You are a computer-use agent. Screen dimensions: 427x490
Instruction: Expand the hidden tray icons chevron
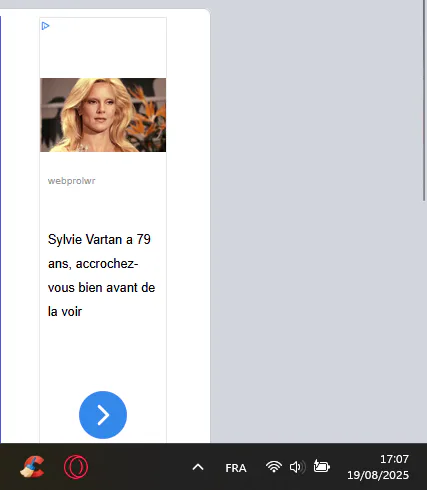198,467
